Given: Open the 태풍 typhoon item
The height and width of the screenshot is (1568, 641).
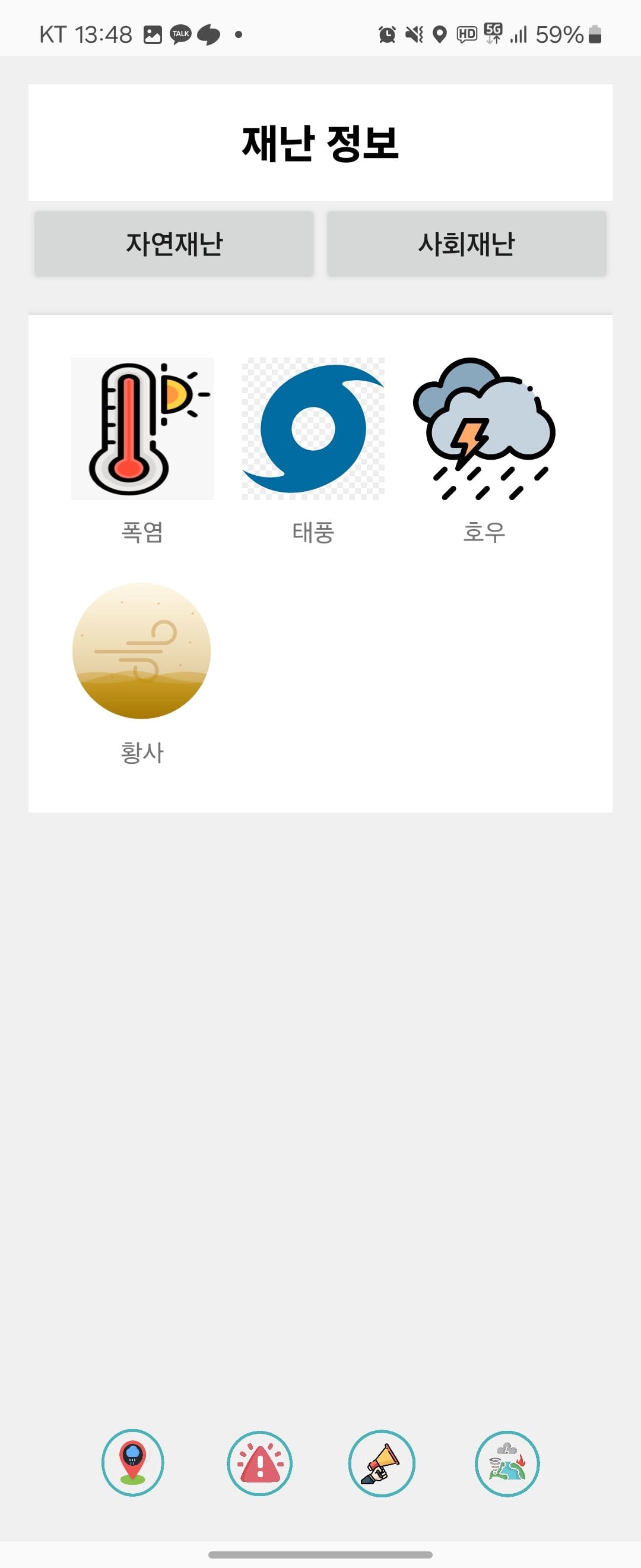Looking at the screenshot, I should coord(313,430).
